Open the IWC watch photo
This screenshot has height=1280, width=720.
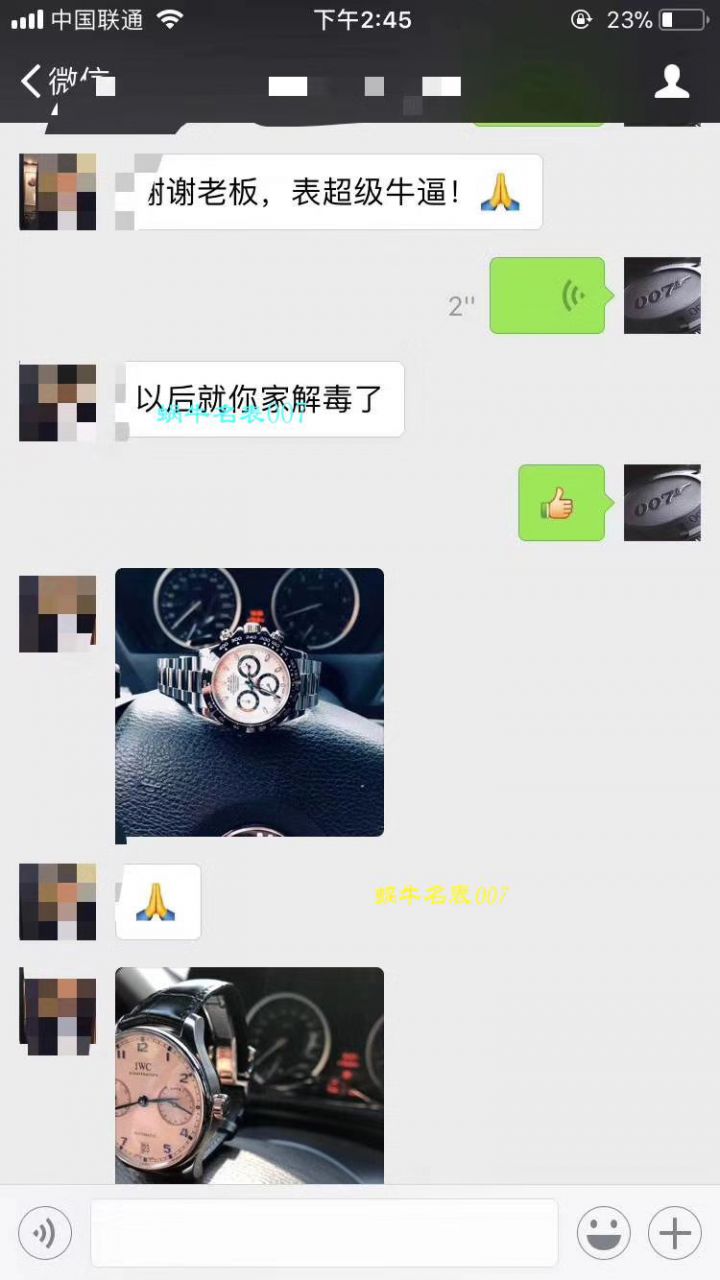249,1075
